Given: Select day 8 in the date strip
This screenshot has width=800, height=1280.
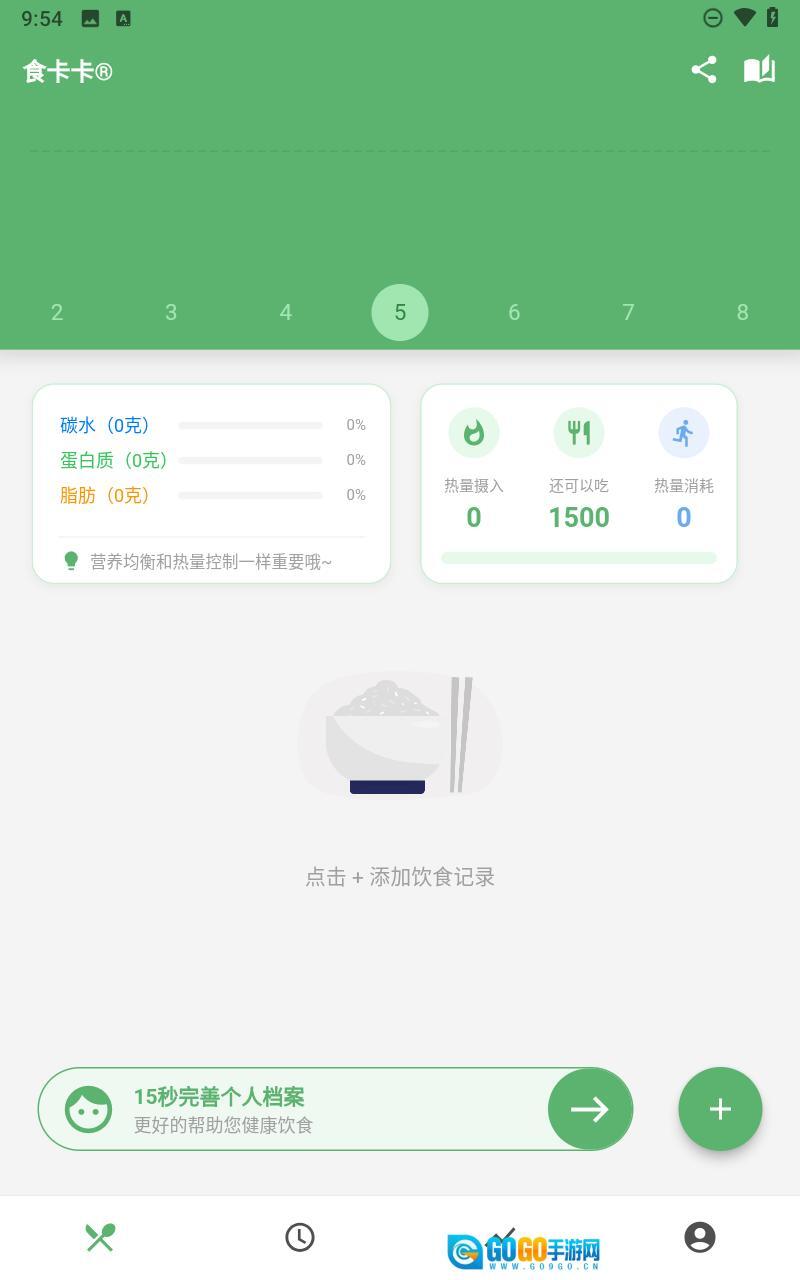Looking at the screenshot, I should (x=742, y=312).
